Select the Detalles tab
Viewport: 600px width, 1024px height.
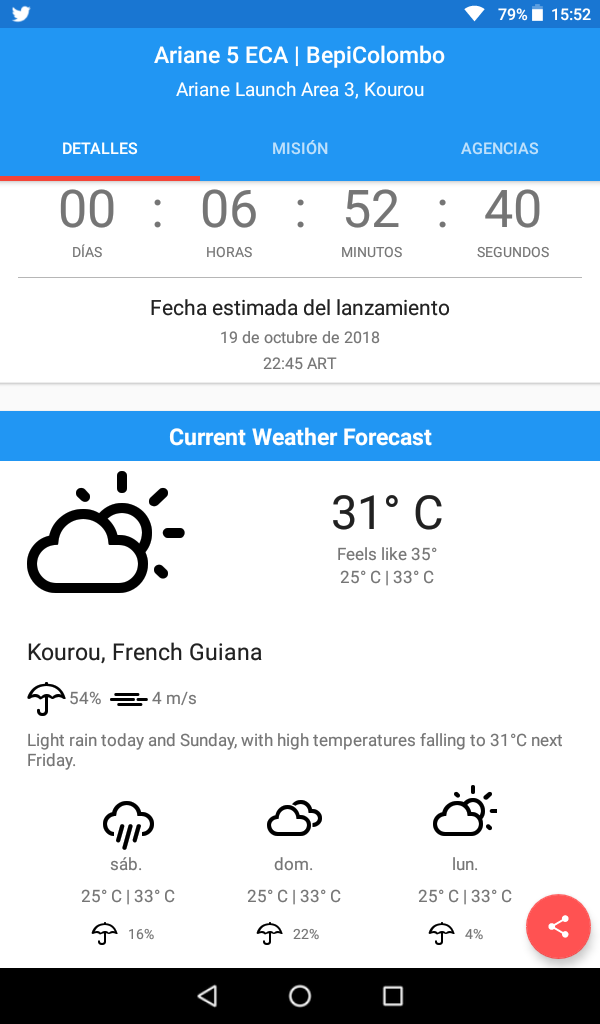click(100, 148)
